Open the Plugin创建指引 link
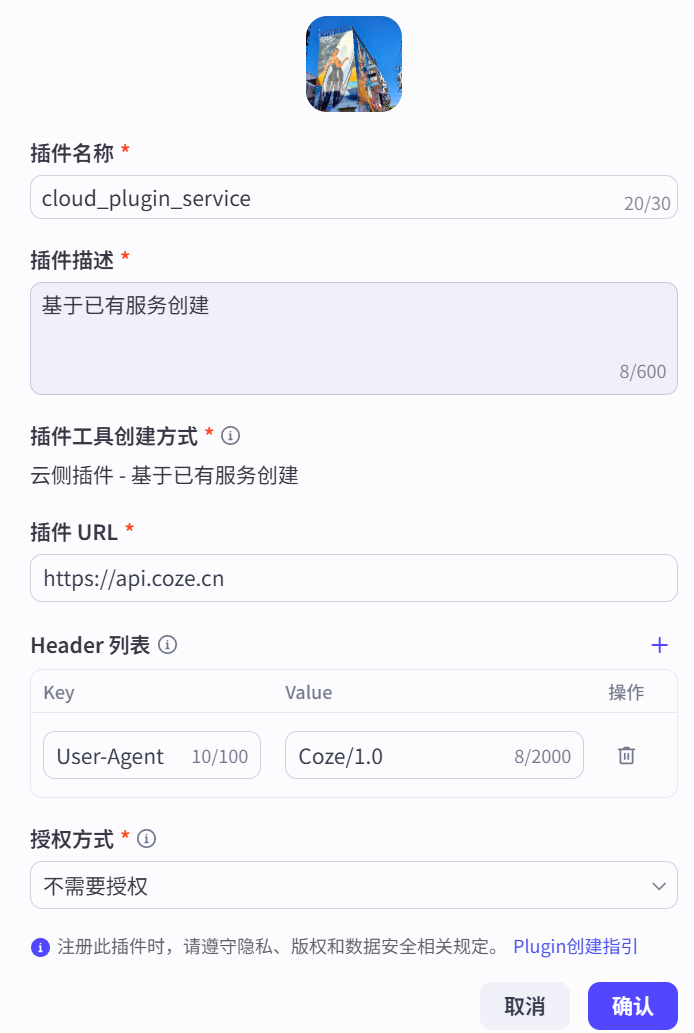 [575, 946]
